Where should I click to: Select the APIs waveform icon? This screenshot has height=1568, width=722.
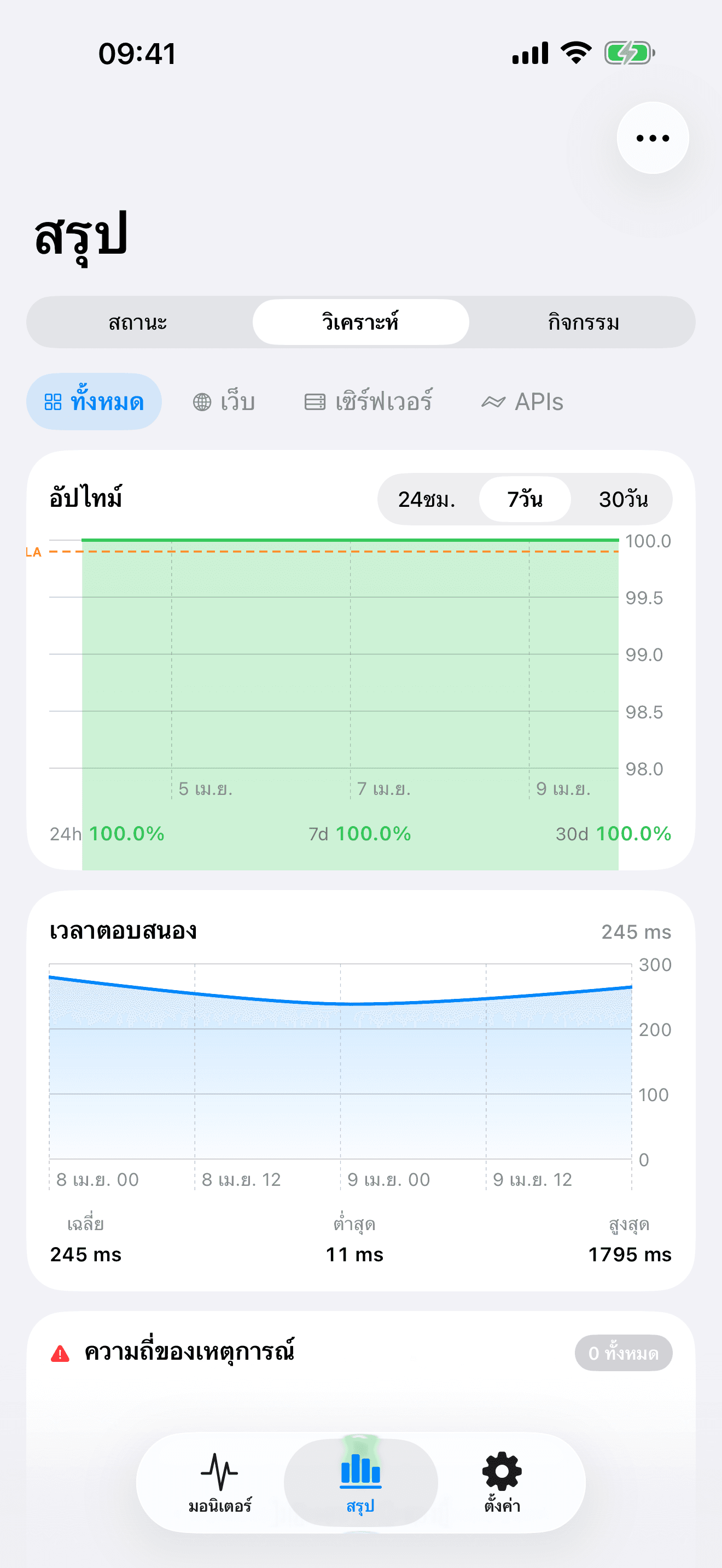coord(493,401)
